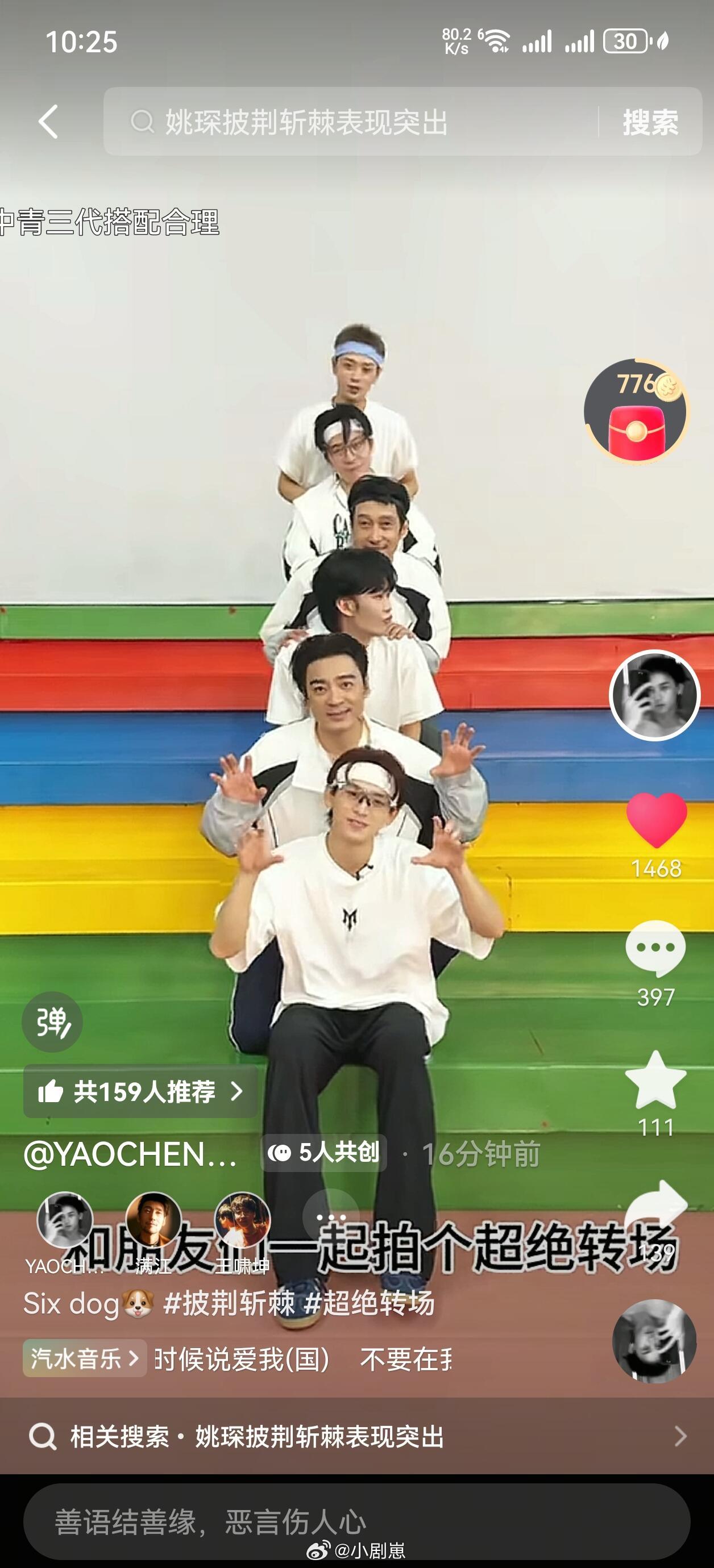
Task: Open the search field with 姚琛披荆斩棘表现突出
Action: tap(350, 122)
